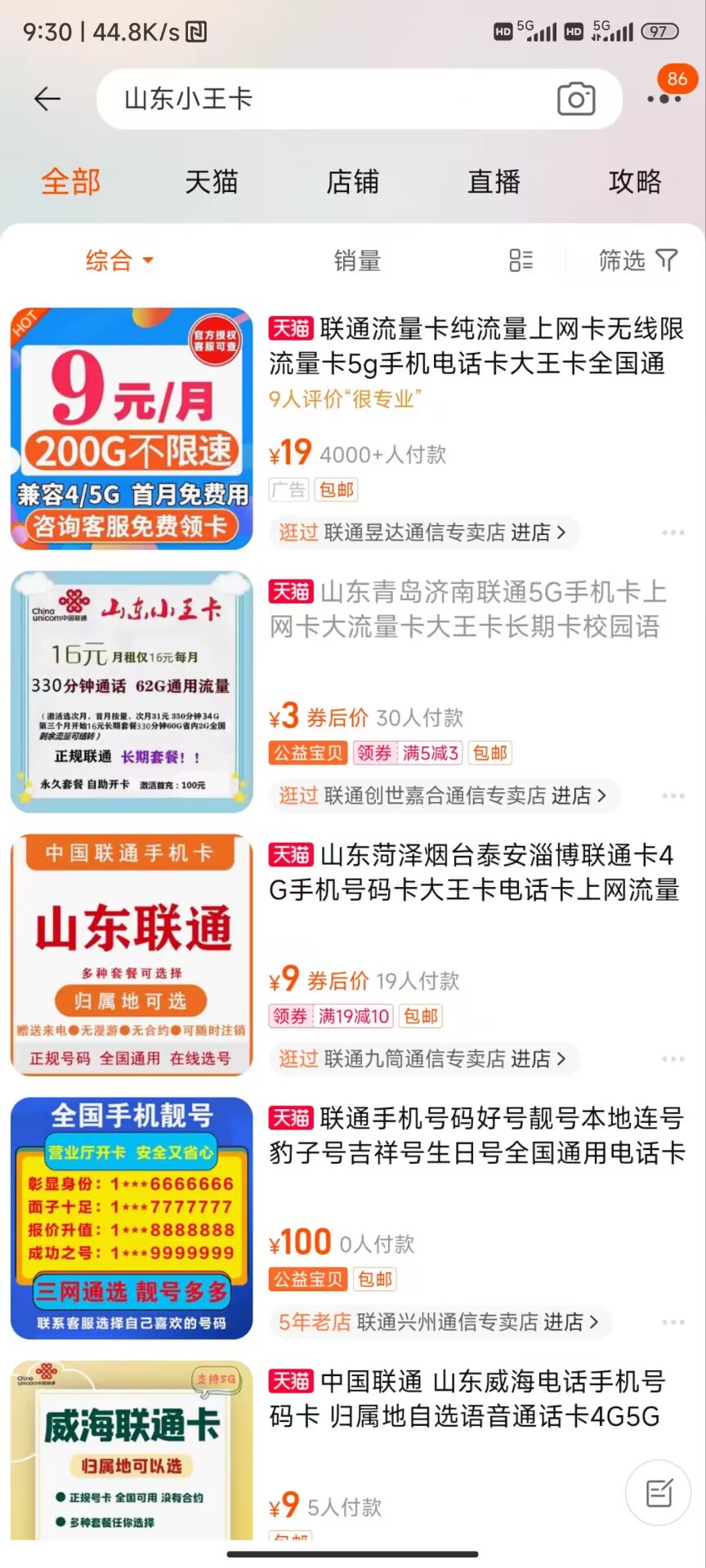Open the 全国手机靓号 product
Image resolution: width=706 pixels, height=1568 pixels.
pos(132,1217)
